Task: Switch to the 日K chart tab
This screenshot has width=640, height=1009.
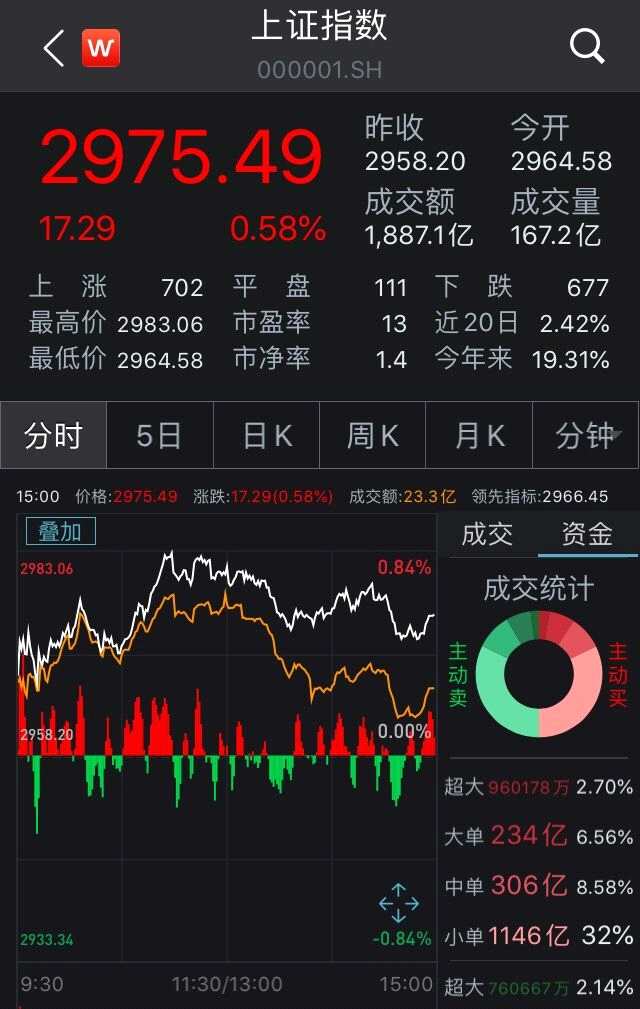Action: click(266, 436)
